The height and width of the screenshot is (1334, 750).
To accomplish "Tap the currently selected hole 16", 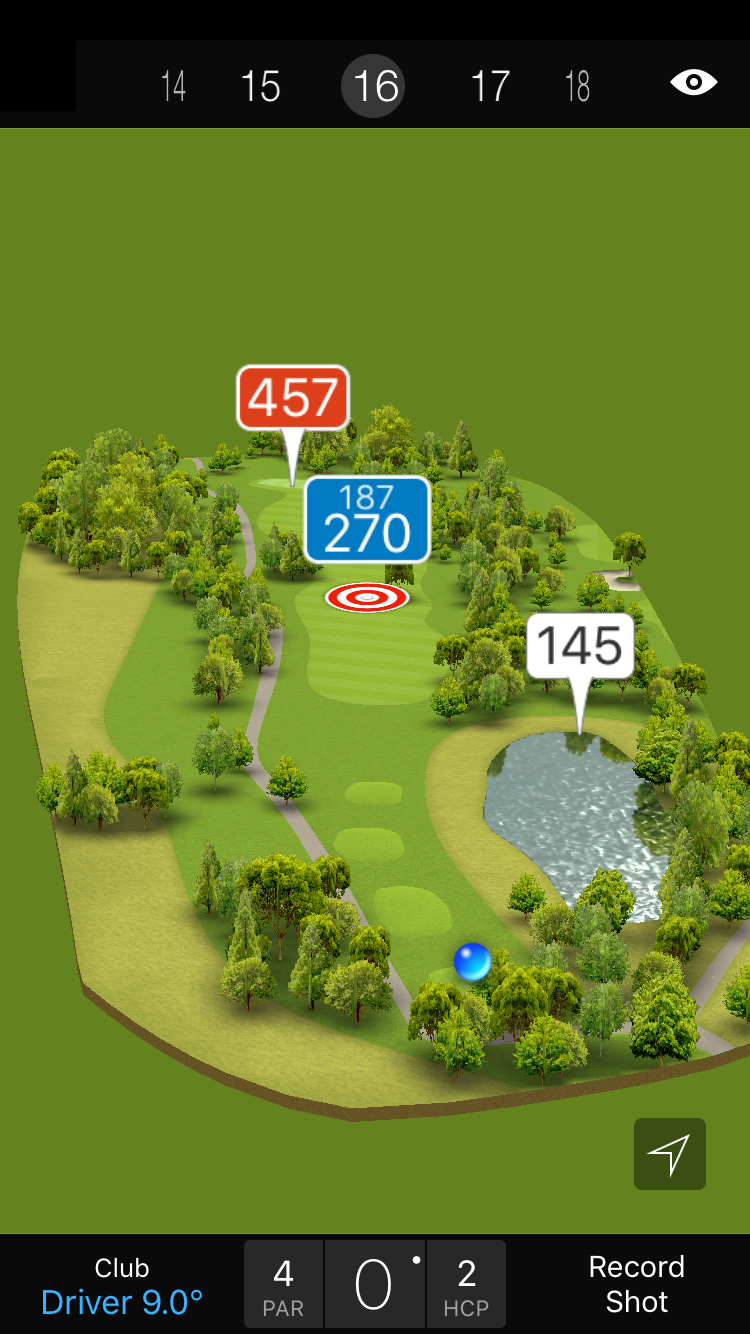I will (x=375, y=87).
